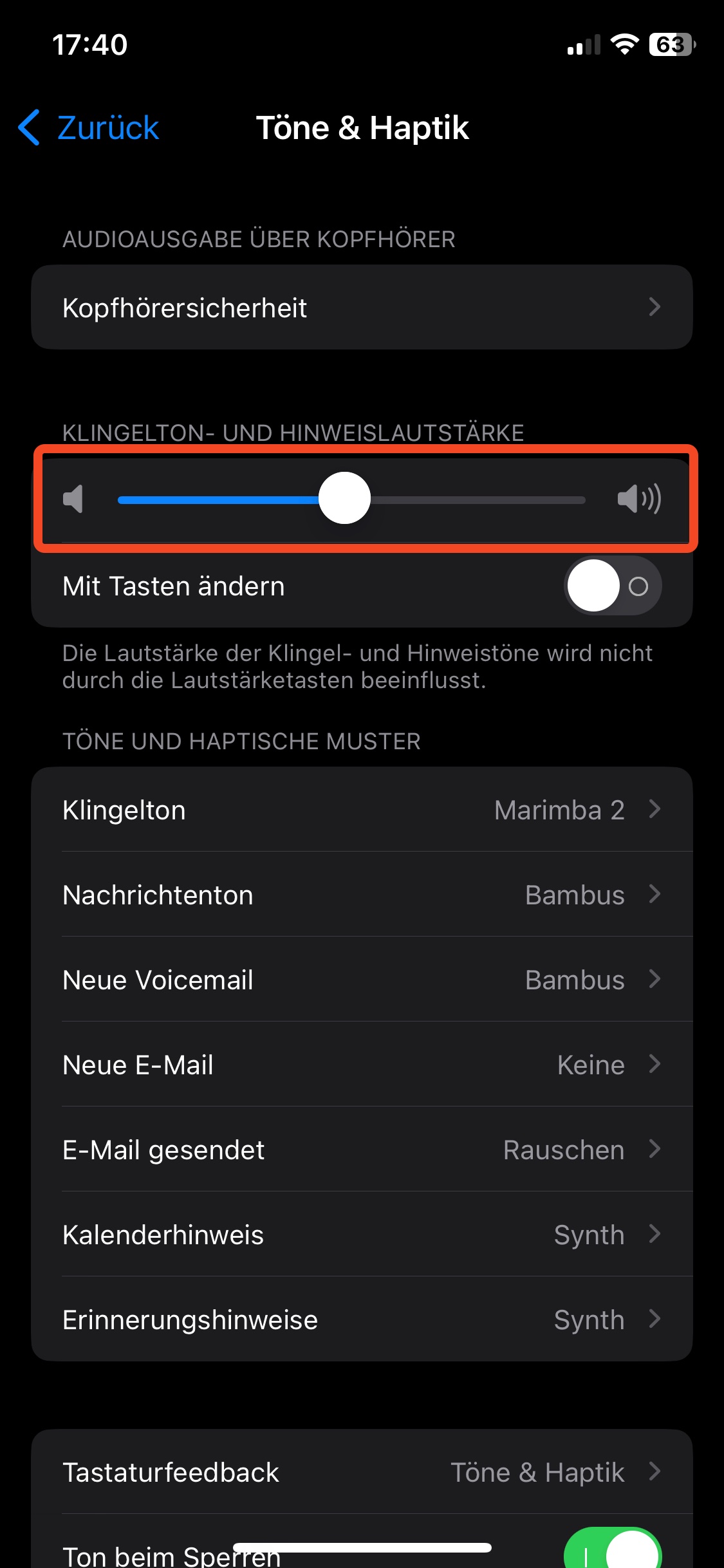Select the Neue Voicemail row

[362, 980]
